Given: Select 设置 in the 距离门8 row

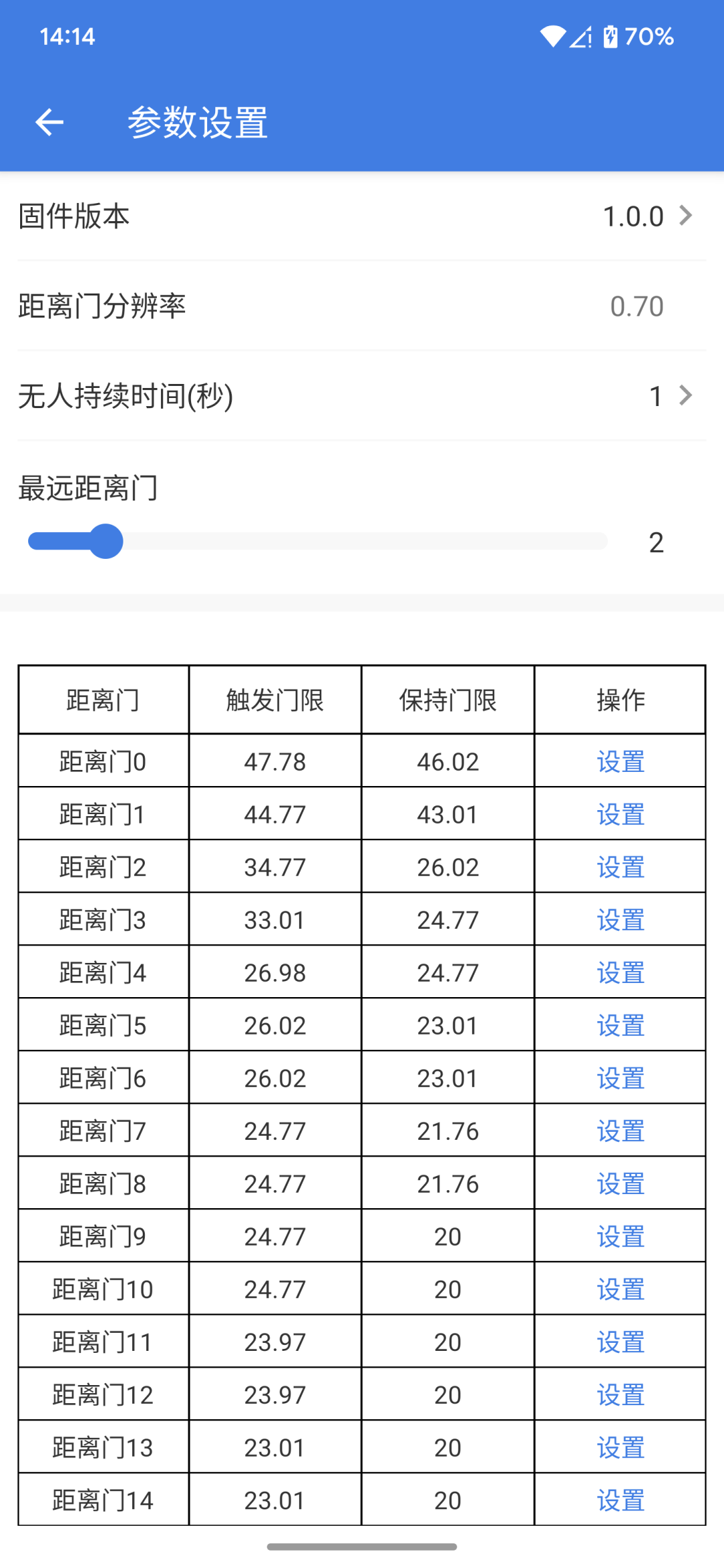Looking at the screenshot, I should 620,1183.
